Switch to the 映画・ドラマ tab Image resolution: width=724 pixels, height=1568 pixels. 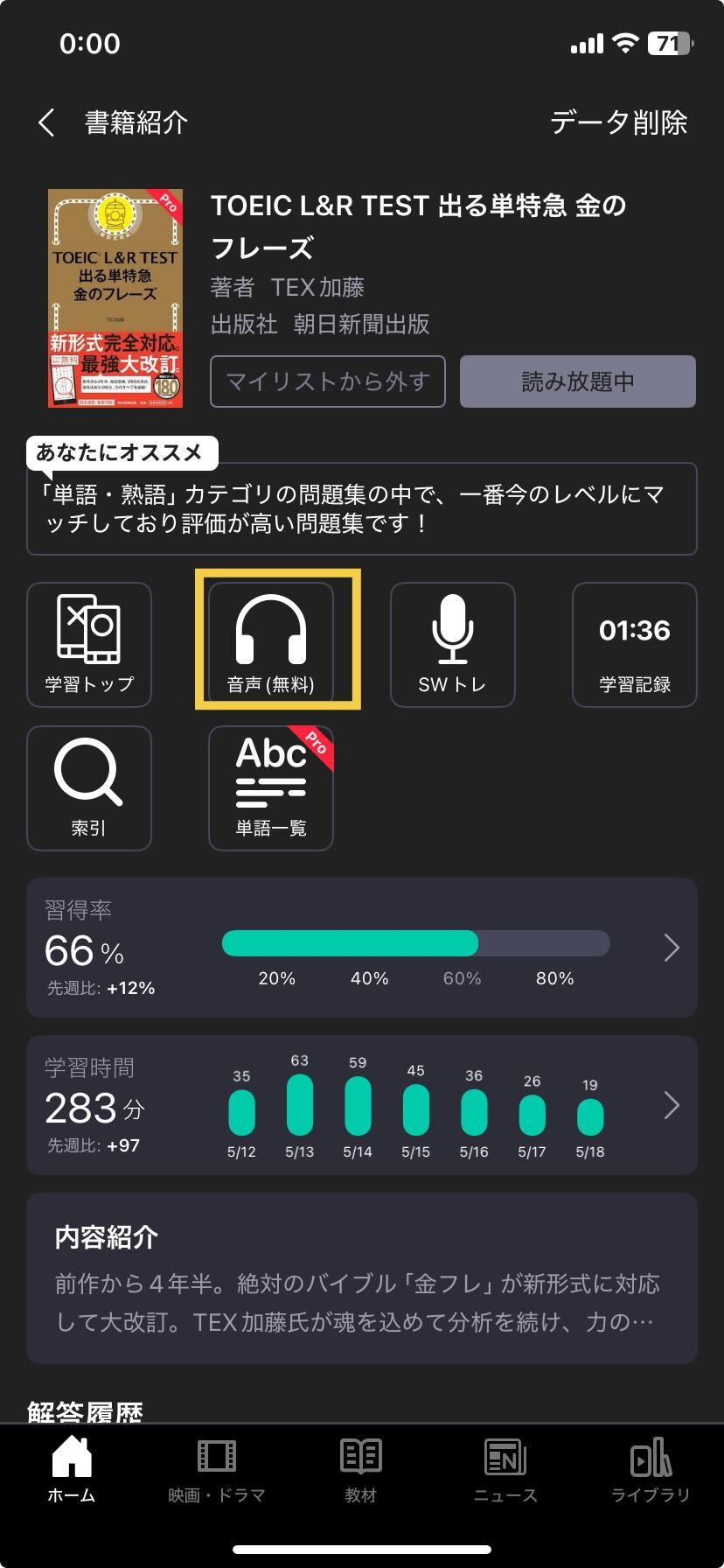217,1471
